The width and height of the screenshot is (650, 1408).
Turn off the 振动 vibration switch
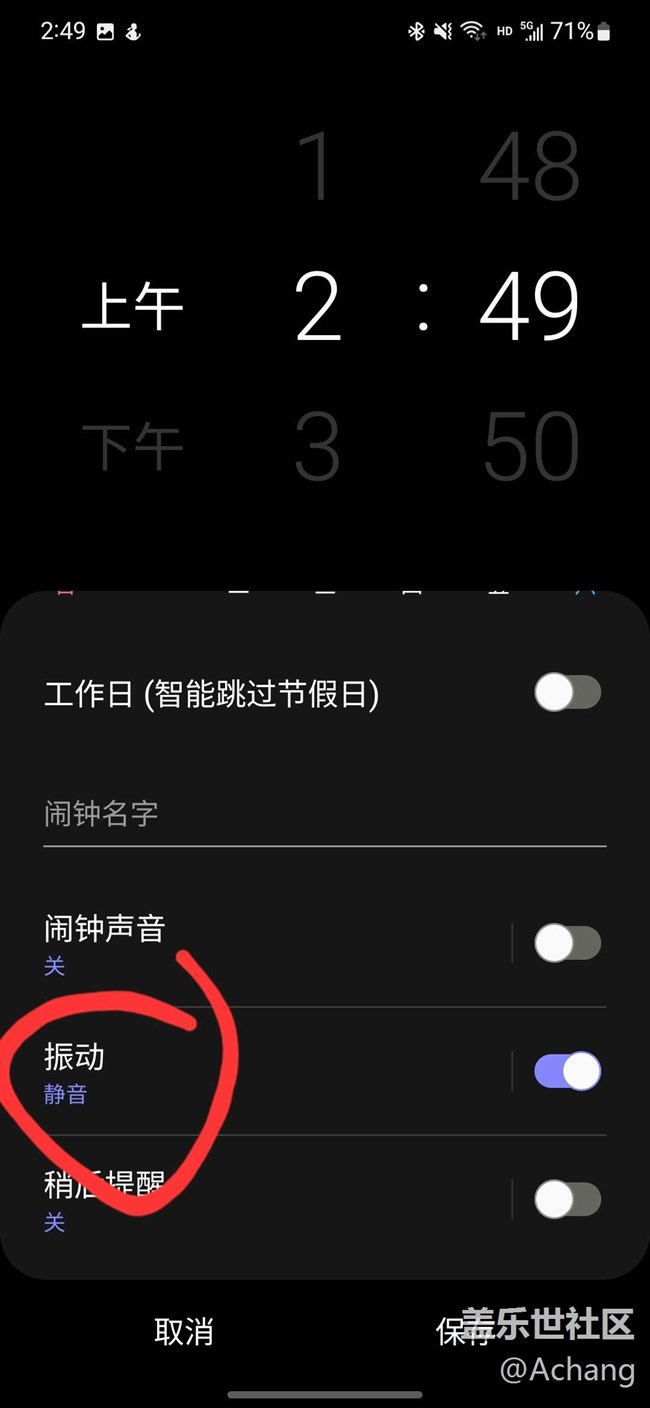click(x=568, y=1071)
